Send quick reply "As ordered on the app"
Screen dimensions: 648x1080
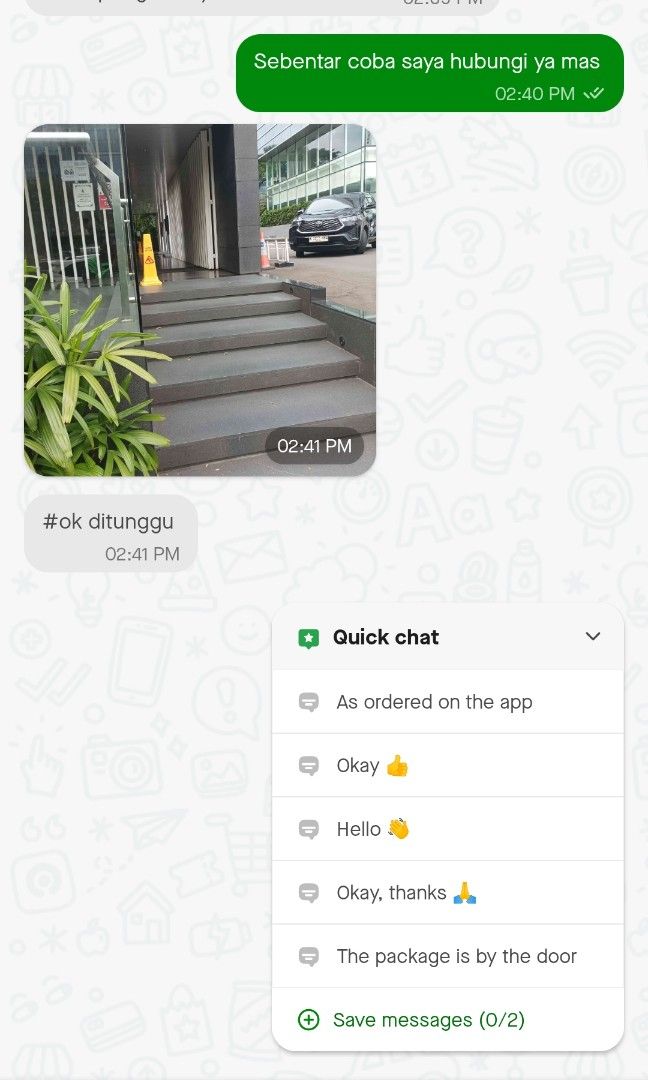tap(448, 702)
